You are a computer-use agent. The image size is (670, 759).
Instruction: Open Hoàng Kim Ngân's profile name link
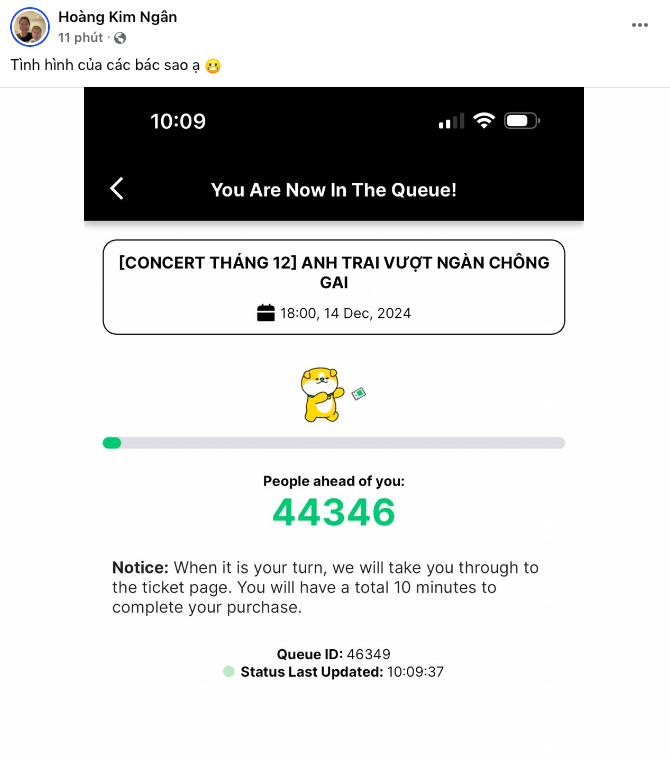point(117,17)
